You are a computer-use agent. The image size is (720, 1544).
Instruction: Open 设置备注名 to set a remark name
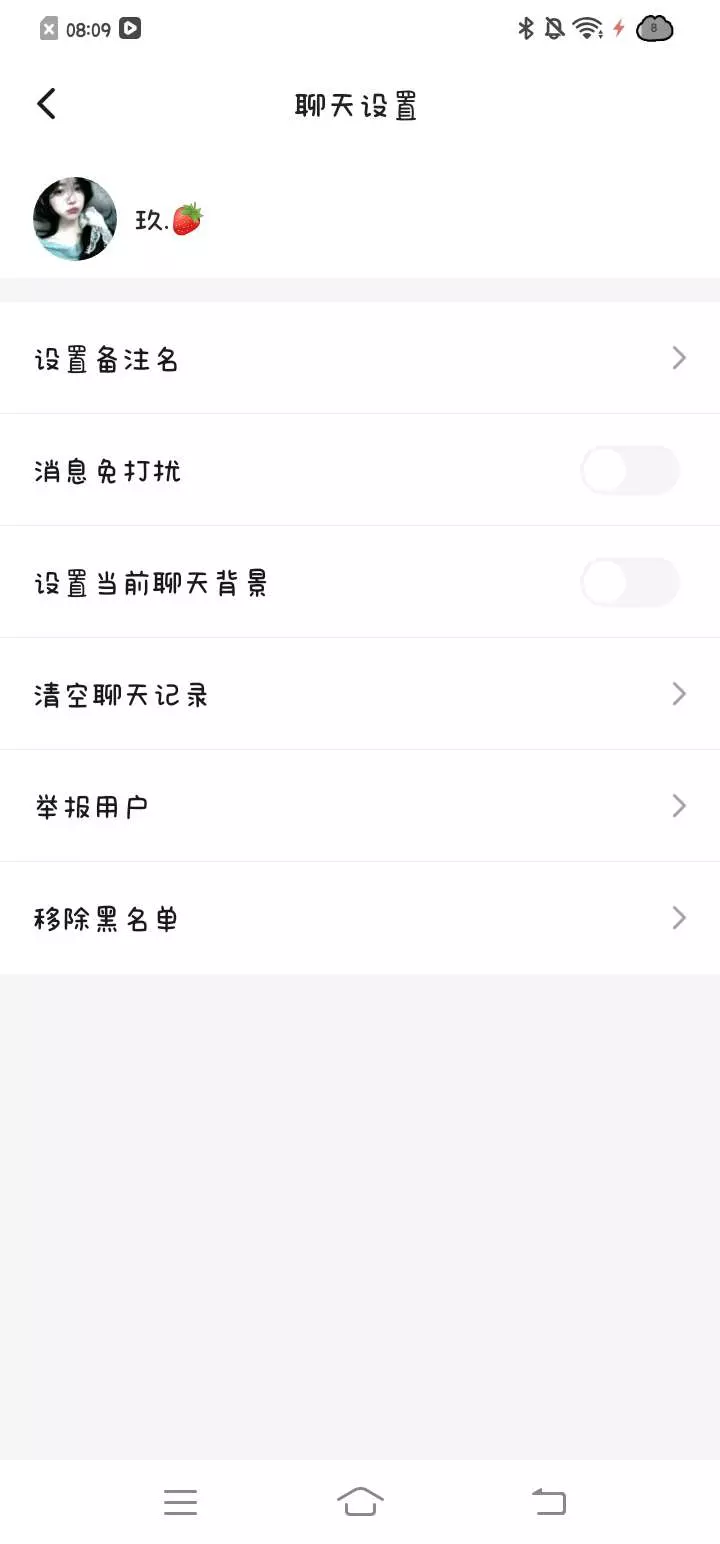click(360, 358)
